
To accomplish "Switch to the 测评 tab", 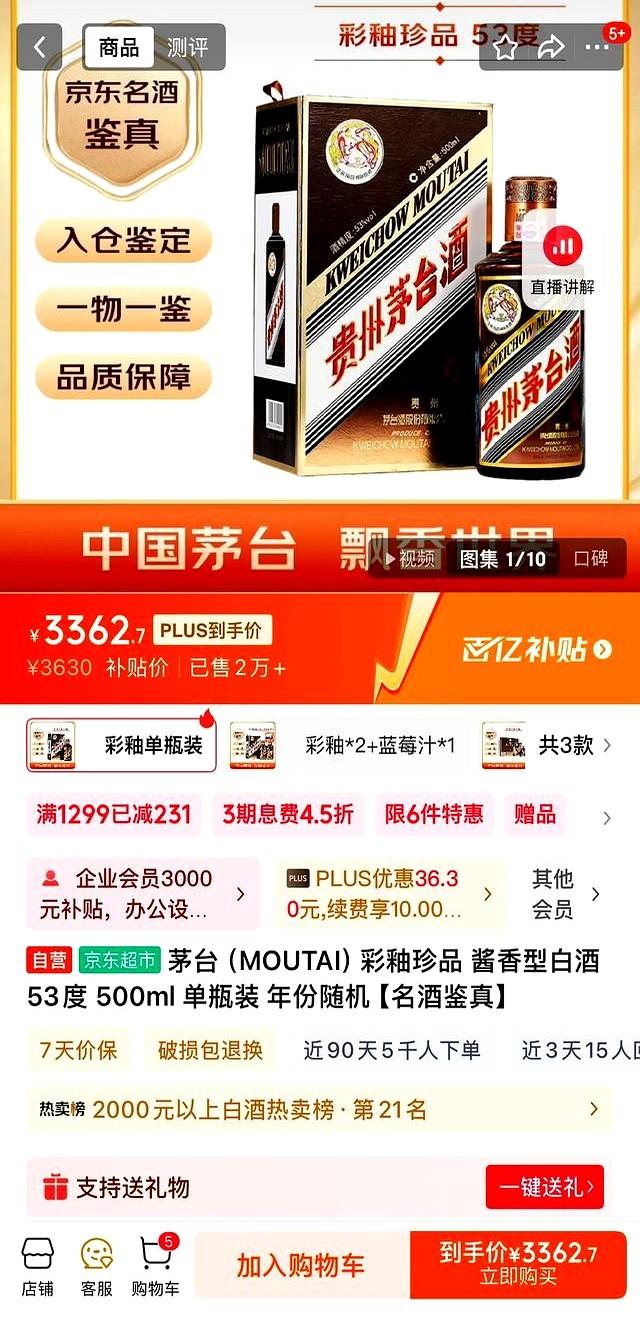I will point(188,46).
